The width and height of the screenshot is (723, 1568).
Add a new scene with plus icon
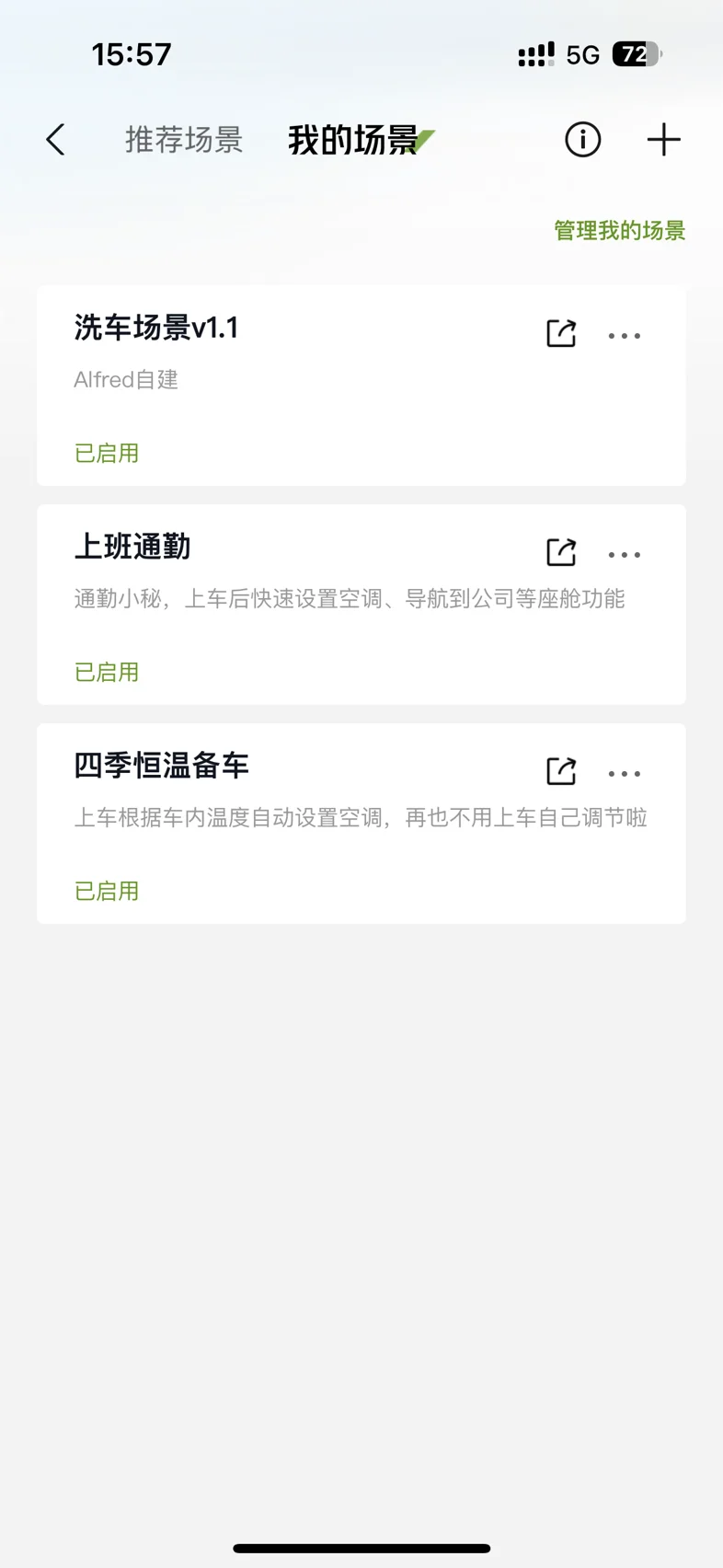pos(663,140)
